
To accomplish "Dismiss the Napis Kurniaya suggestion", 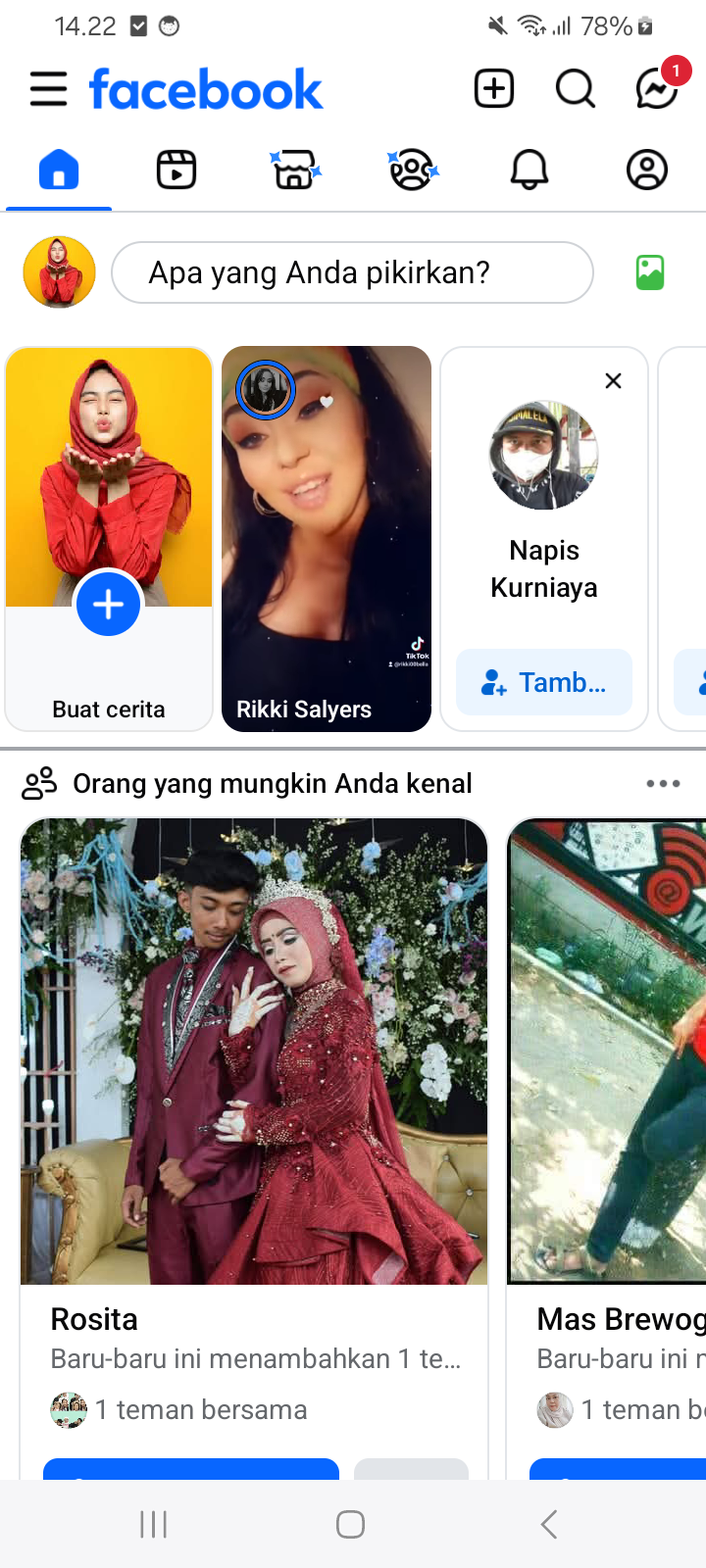I will pos(614,381).
